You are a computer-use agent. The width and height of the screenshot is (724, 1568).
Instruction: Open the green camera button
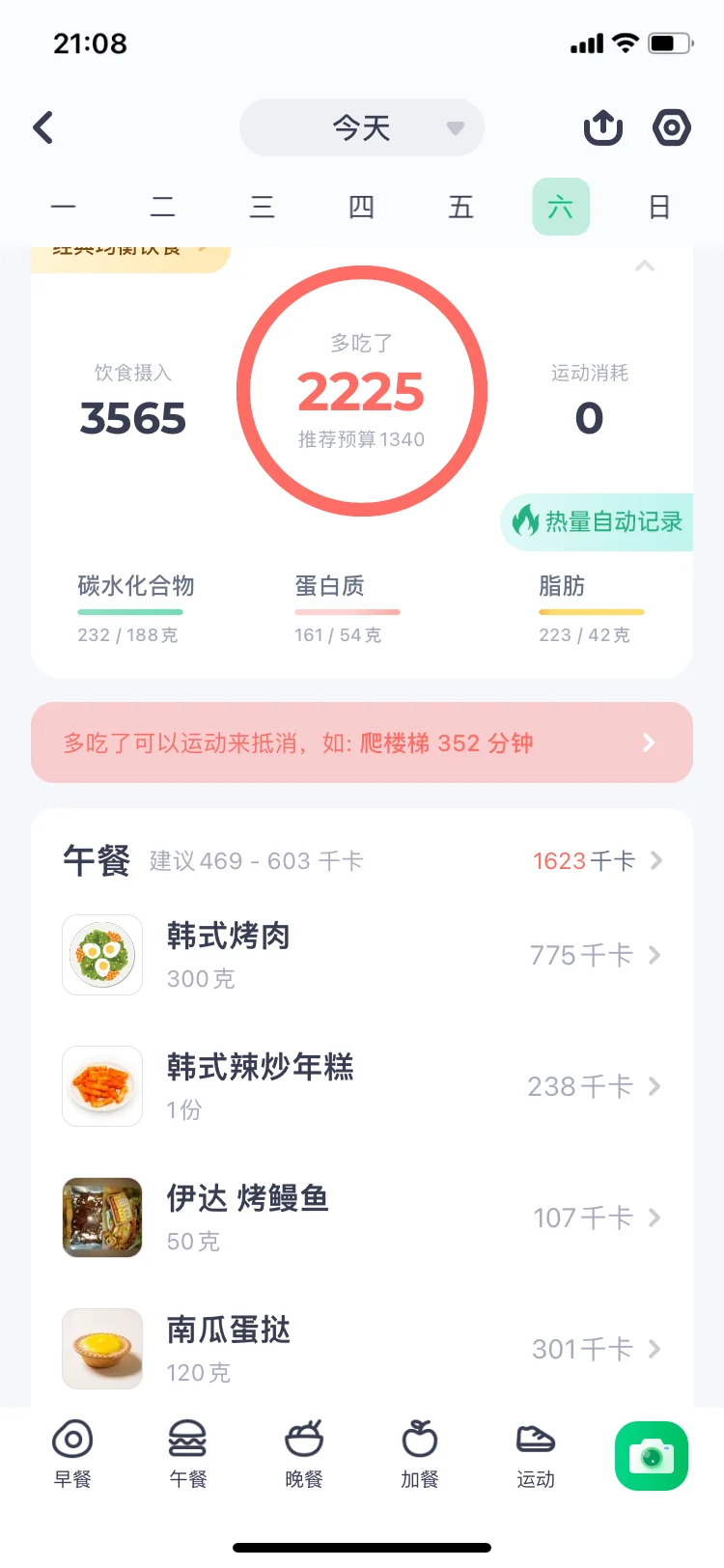click(652, 1456)
